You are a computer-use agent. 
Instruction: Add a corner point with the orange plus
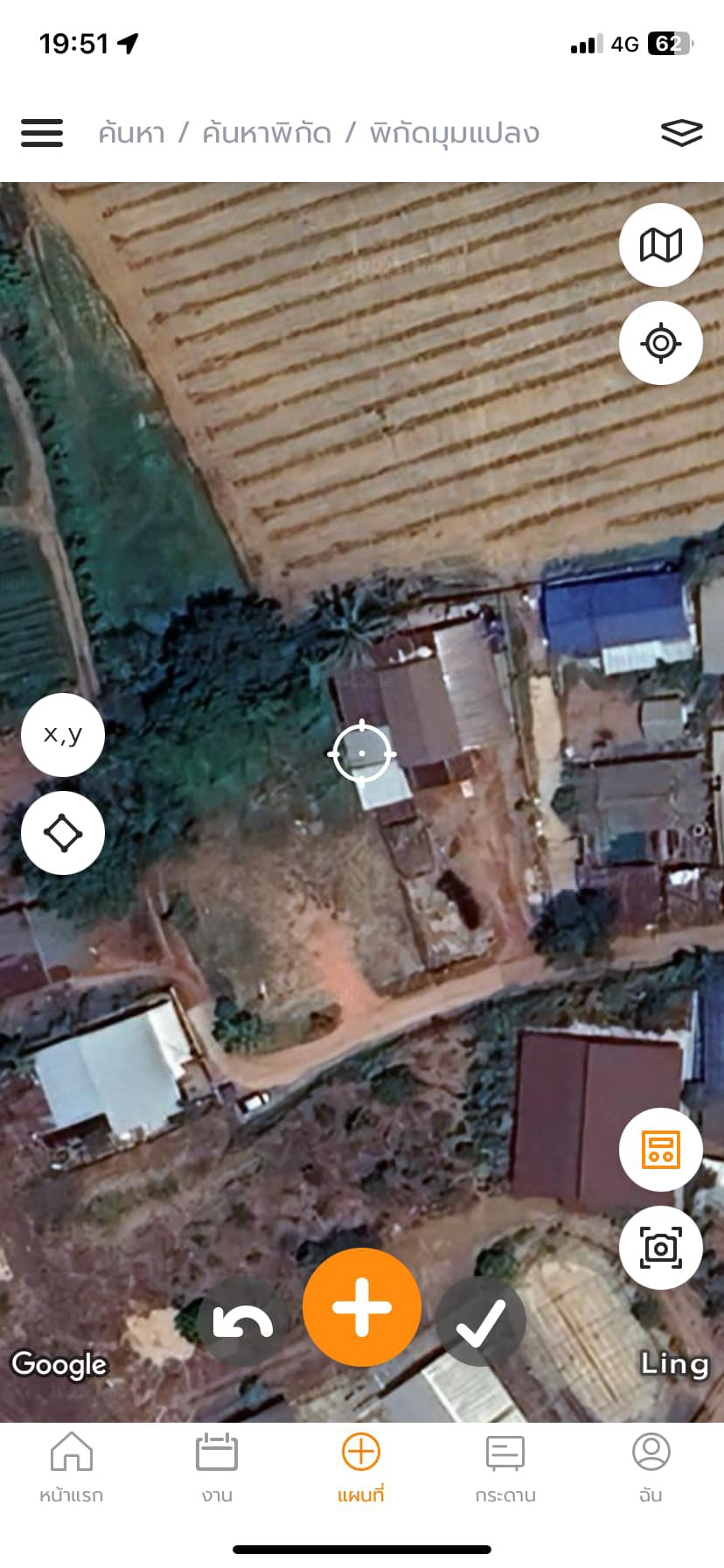pos(362,1307)
